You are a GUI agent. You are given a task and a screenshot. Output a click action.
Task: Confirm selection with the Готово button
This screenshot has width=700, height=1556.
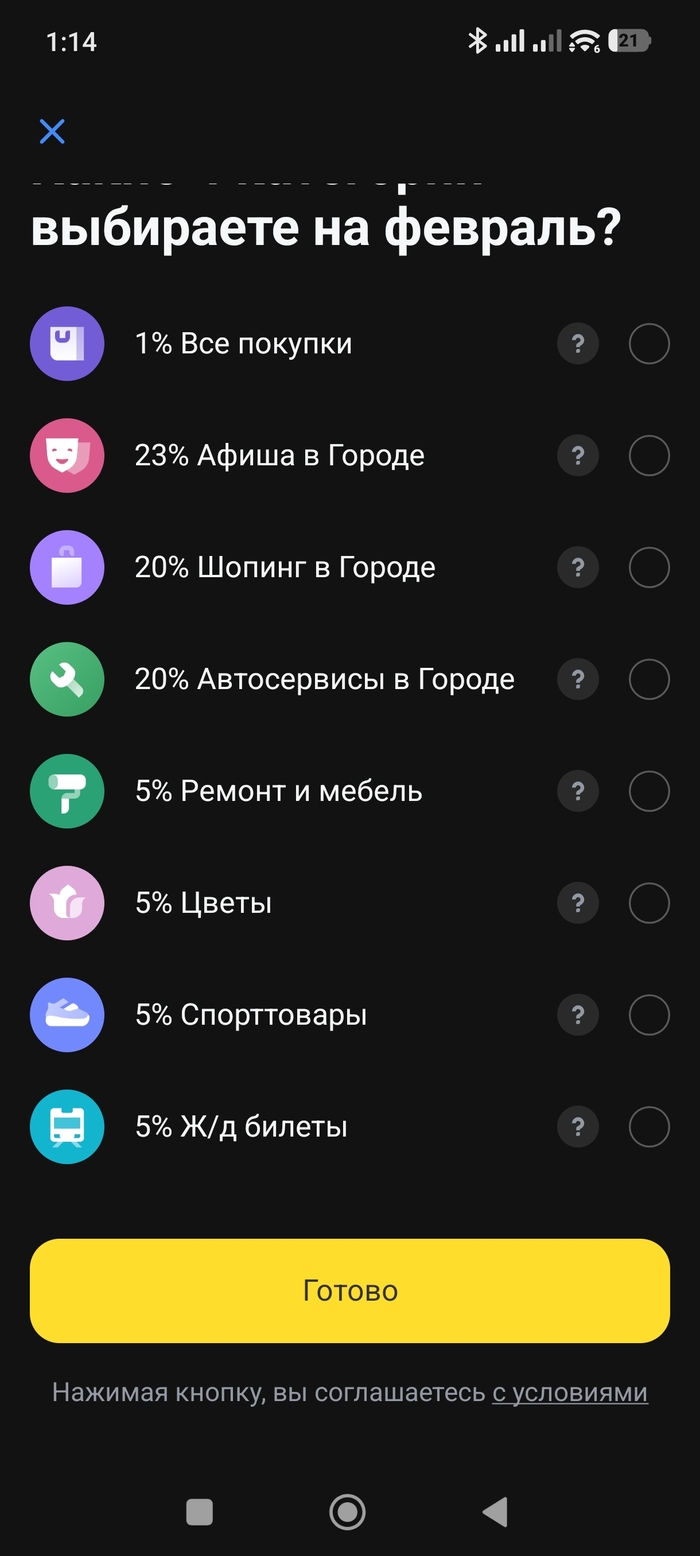tap(350, 1290)
